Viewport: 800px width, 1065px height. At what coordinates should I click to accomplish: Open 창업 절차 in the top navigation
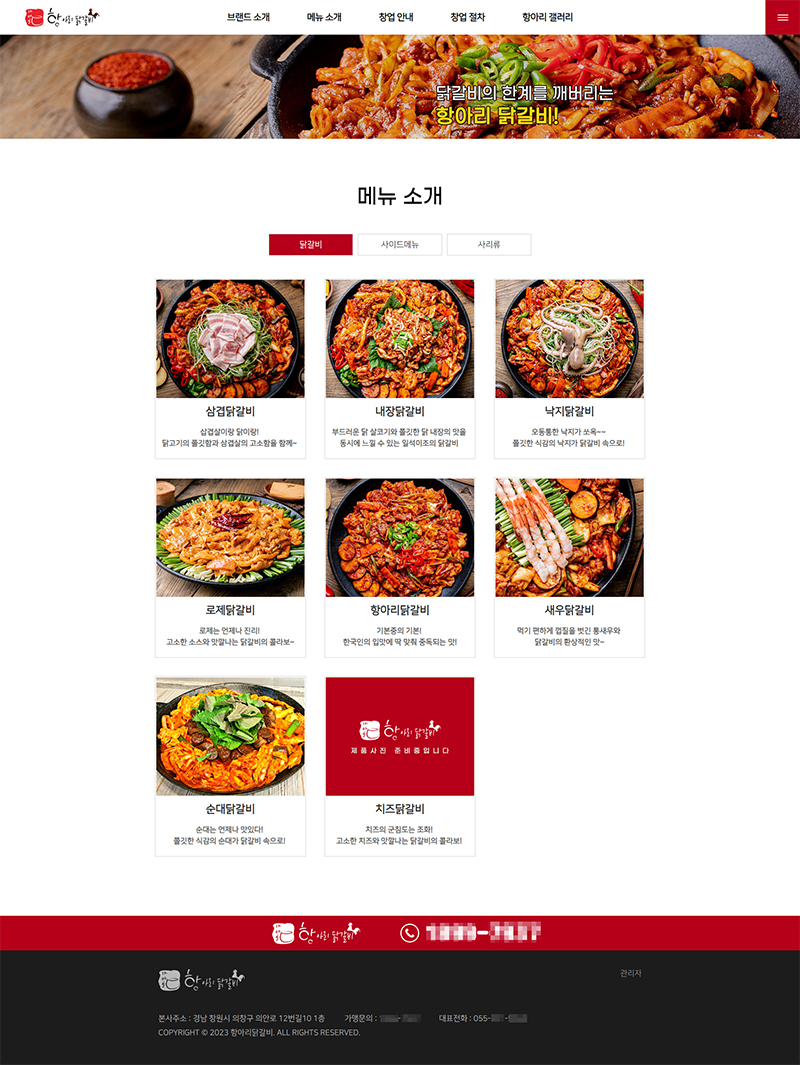point(467,18)
